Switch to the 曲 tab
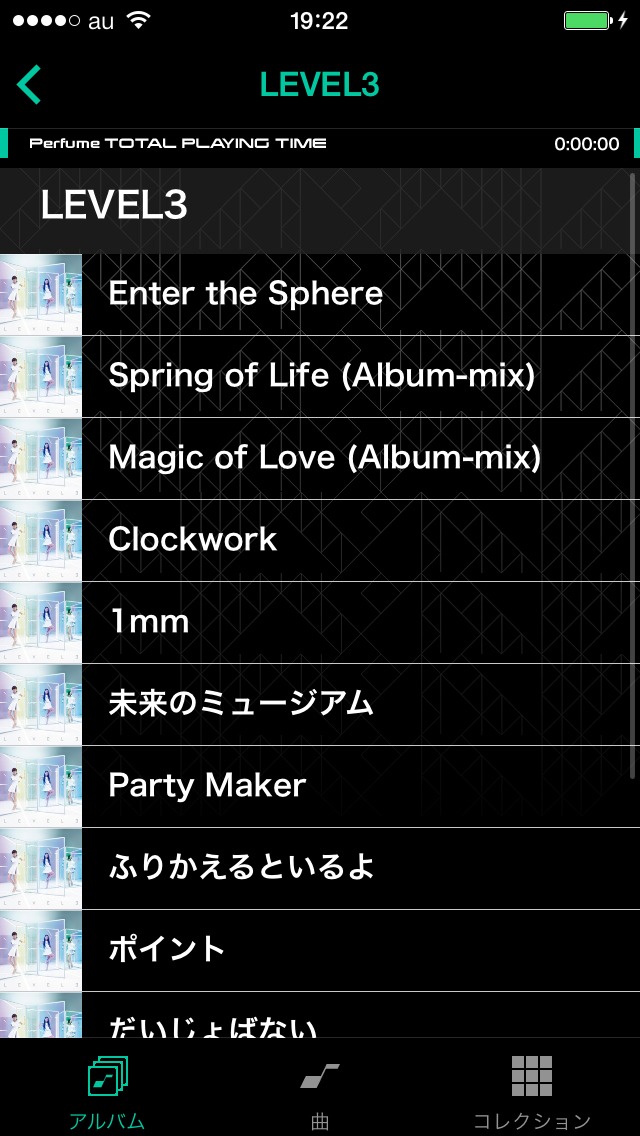This screenshot has height=1136, width=640. (320, 1090)
